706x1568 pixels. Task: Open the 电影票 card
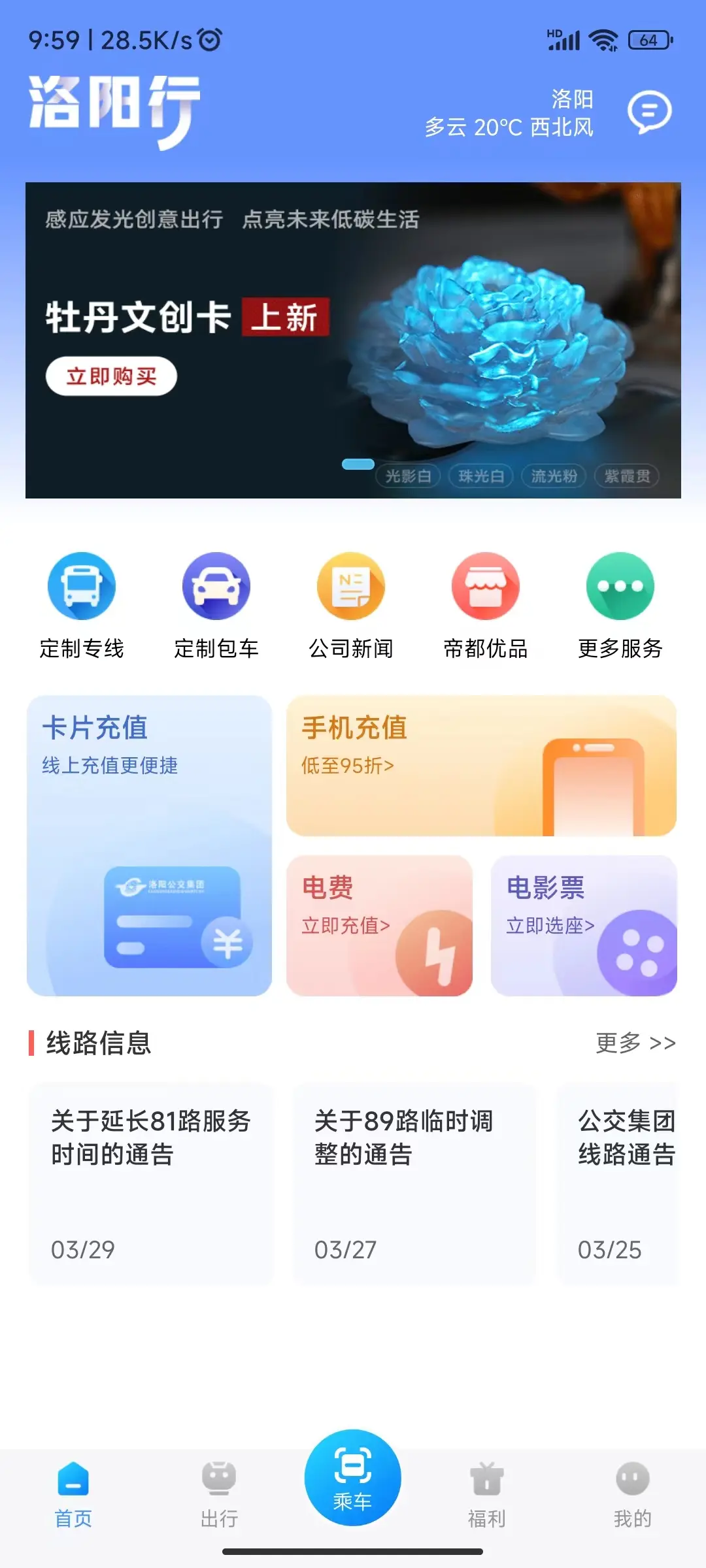[x=584, y=925]
